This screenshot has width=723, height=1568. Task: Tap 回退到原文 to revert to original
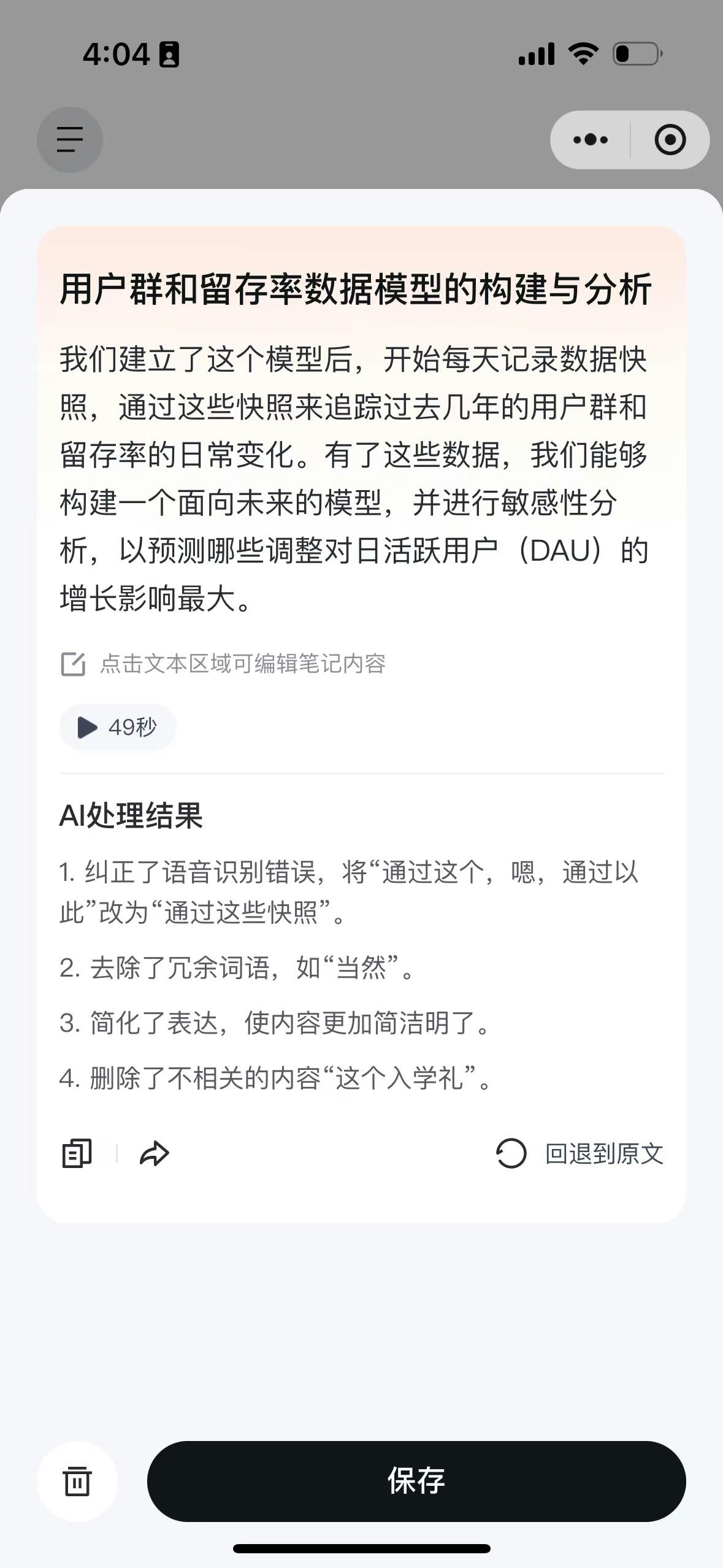(580, 1153)
